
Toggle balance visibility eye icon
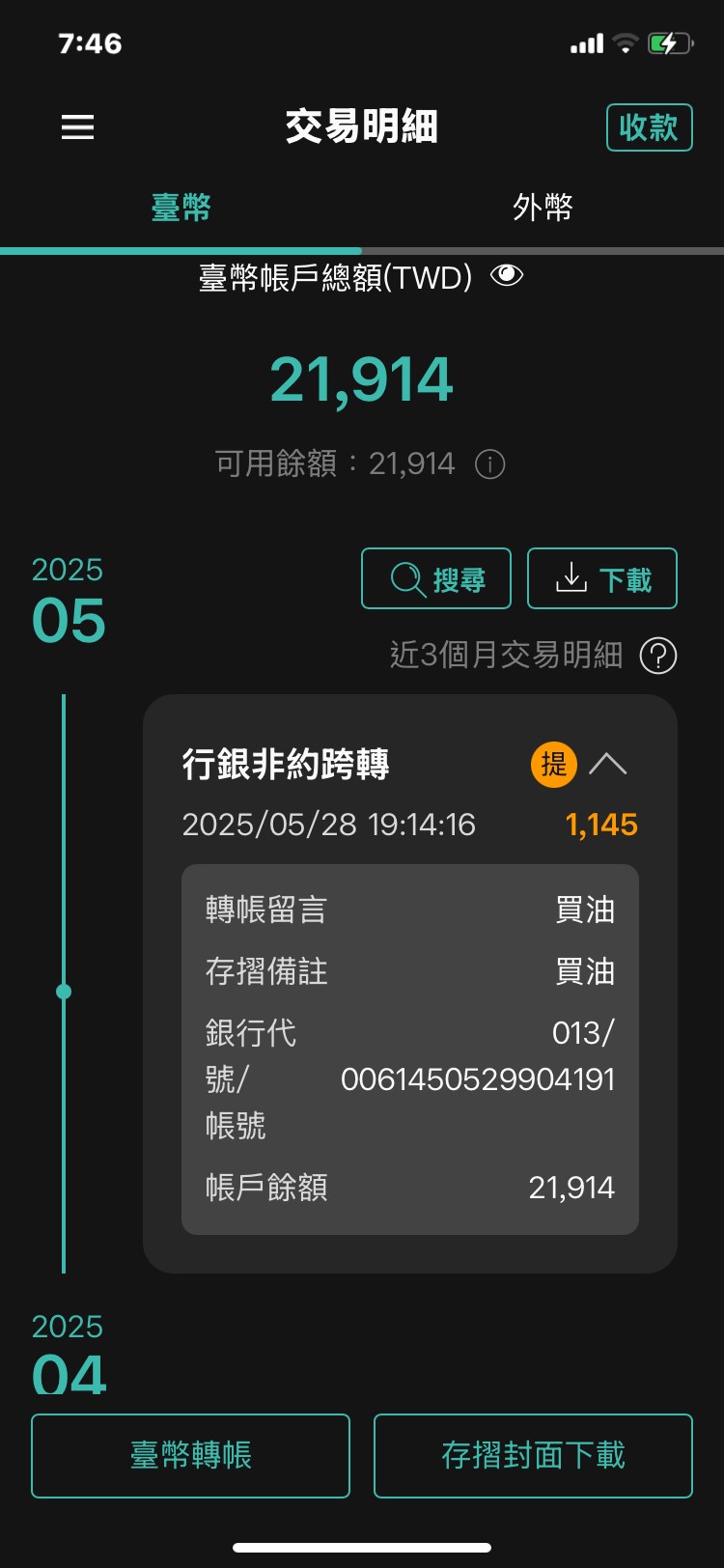tap(507, 276)
